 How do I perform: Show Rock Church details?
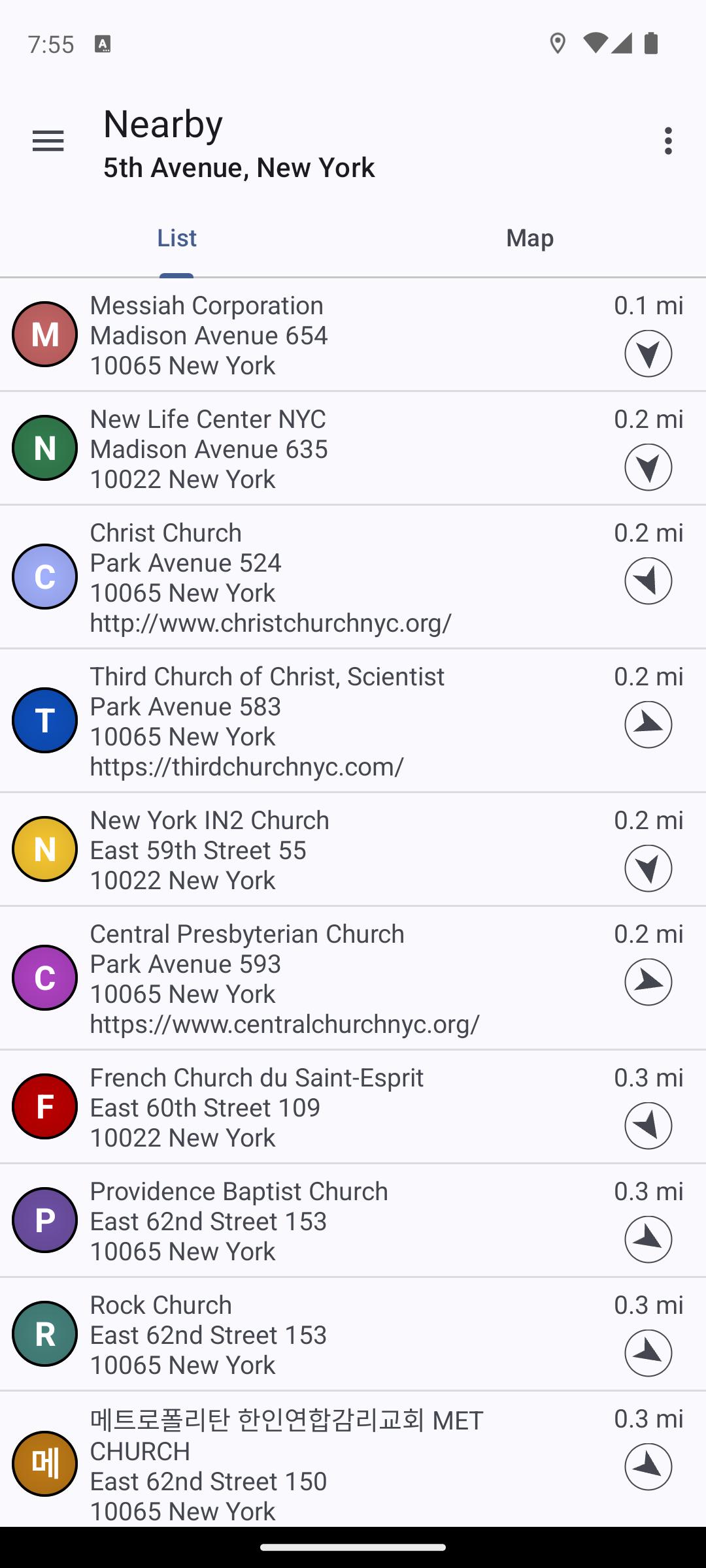click(294, 1335)
